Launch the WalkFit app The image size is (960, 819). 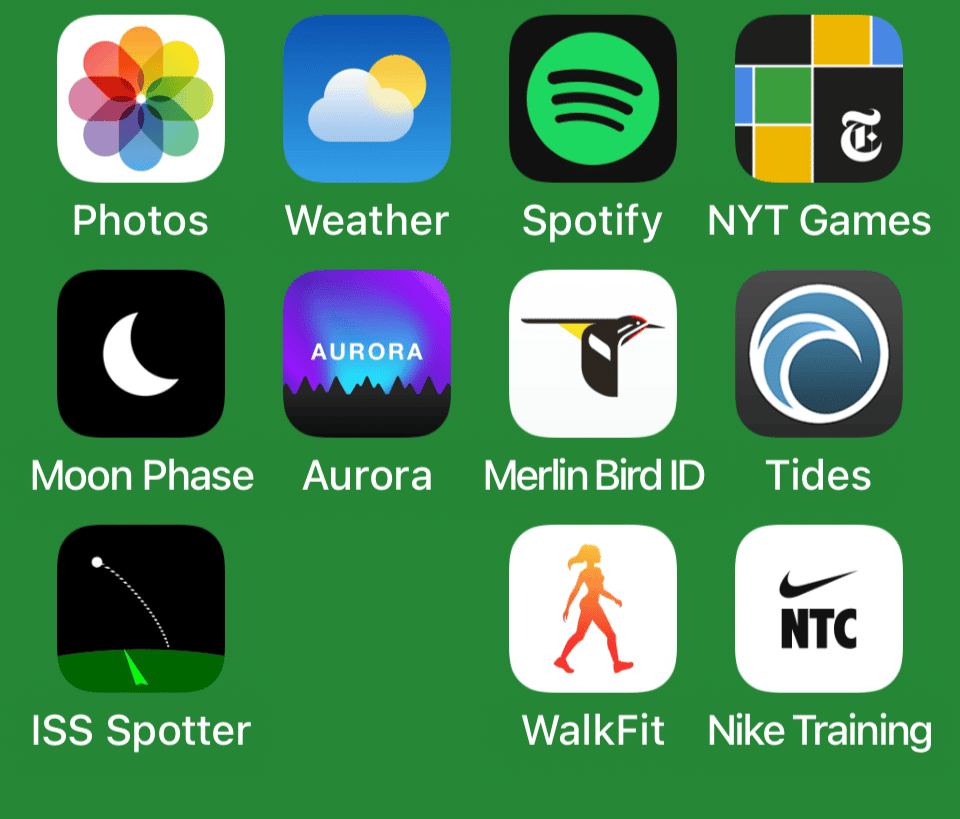[x=593, y=609]
